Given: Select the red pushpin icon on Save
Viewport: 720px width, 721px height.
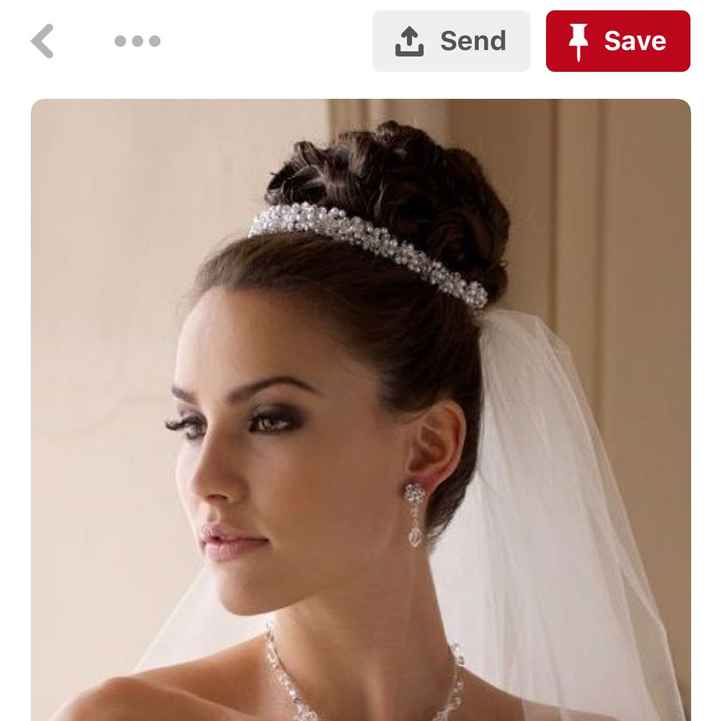Looking at the screenshot, I should pos(577,40).
